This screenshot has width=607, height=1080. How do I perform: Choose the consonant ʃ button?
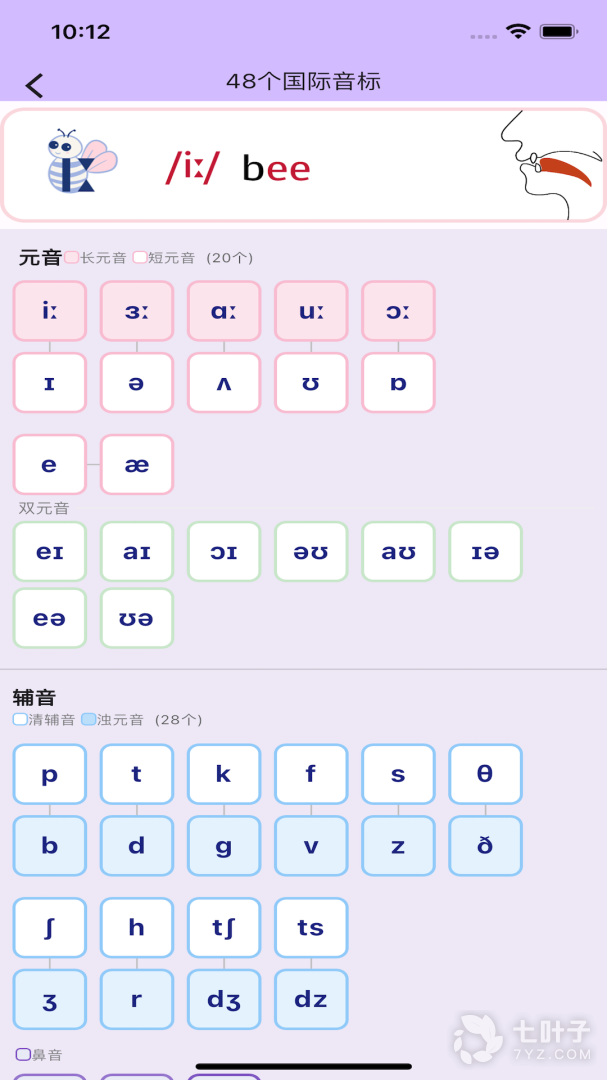coord(49,928)
